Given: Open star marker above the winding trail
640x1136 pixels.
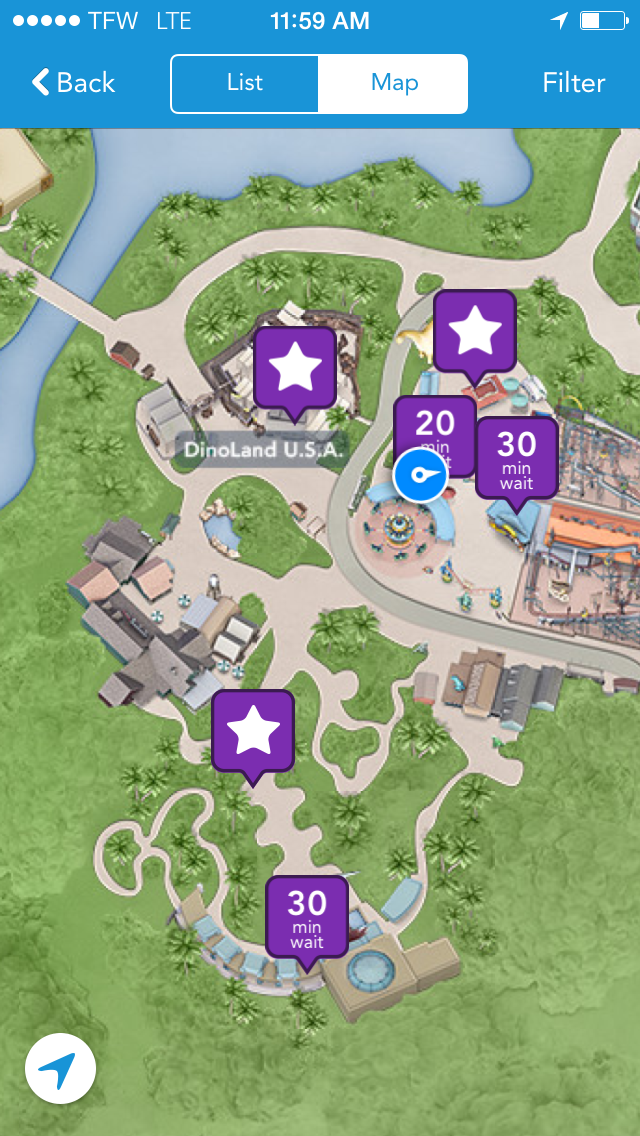Looking at the screenshot, I should click(x=253, y=731).
